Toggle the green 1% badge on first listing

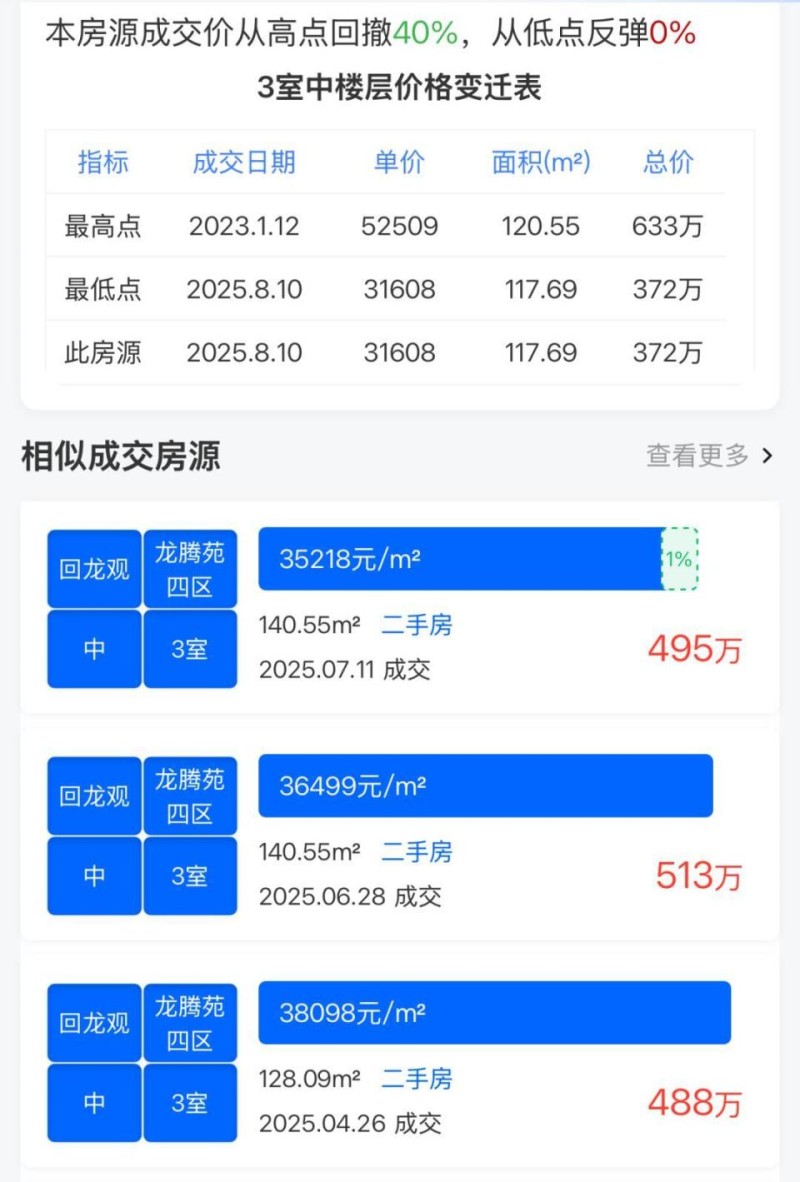click(680, 559)
